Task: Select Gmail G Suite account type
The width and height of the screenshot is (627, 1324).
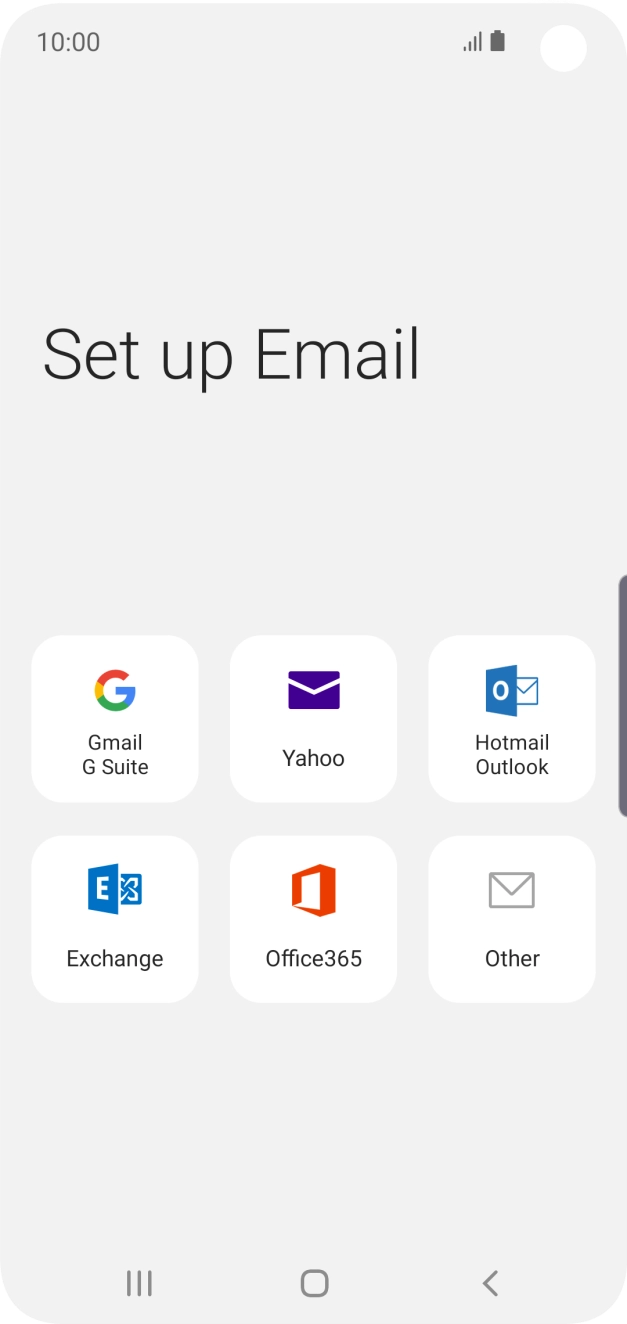Action: (x=115, y=718)
